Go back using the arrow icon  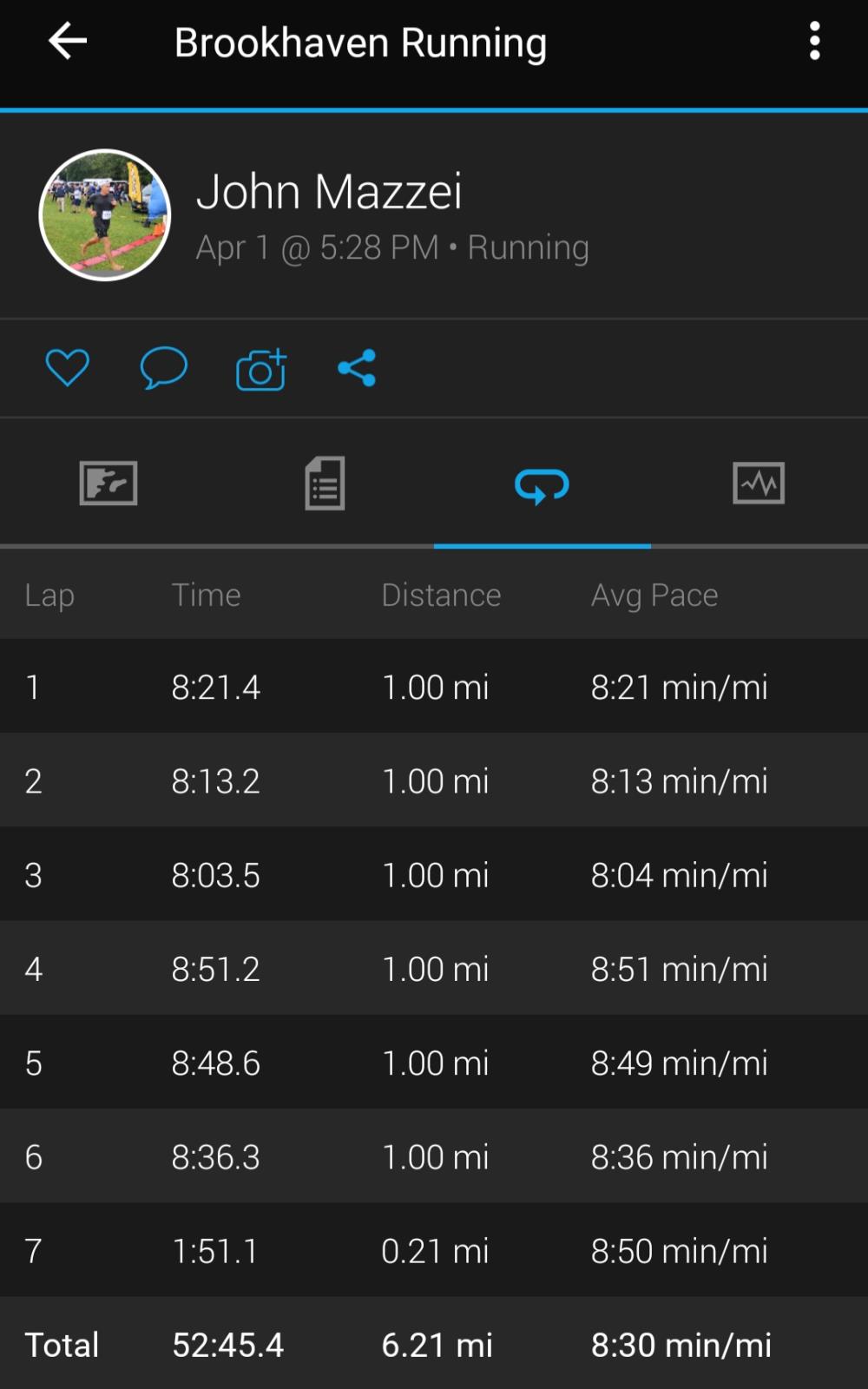pyautogui.click(x=68, y=41)
